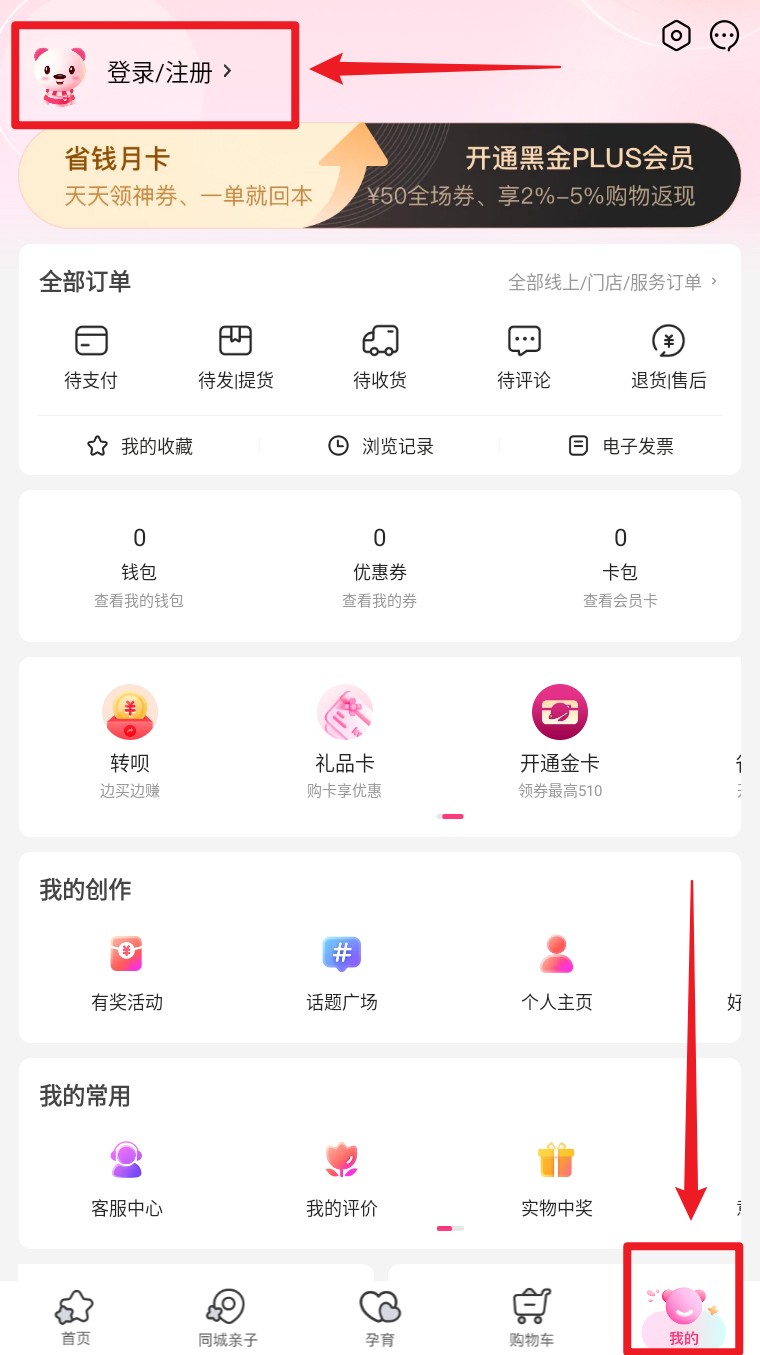Open the messages chat bubble icon

[724, 36]
